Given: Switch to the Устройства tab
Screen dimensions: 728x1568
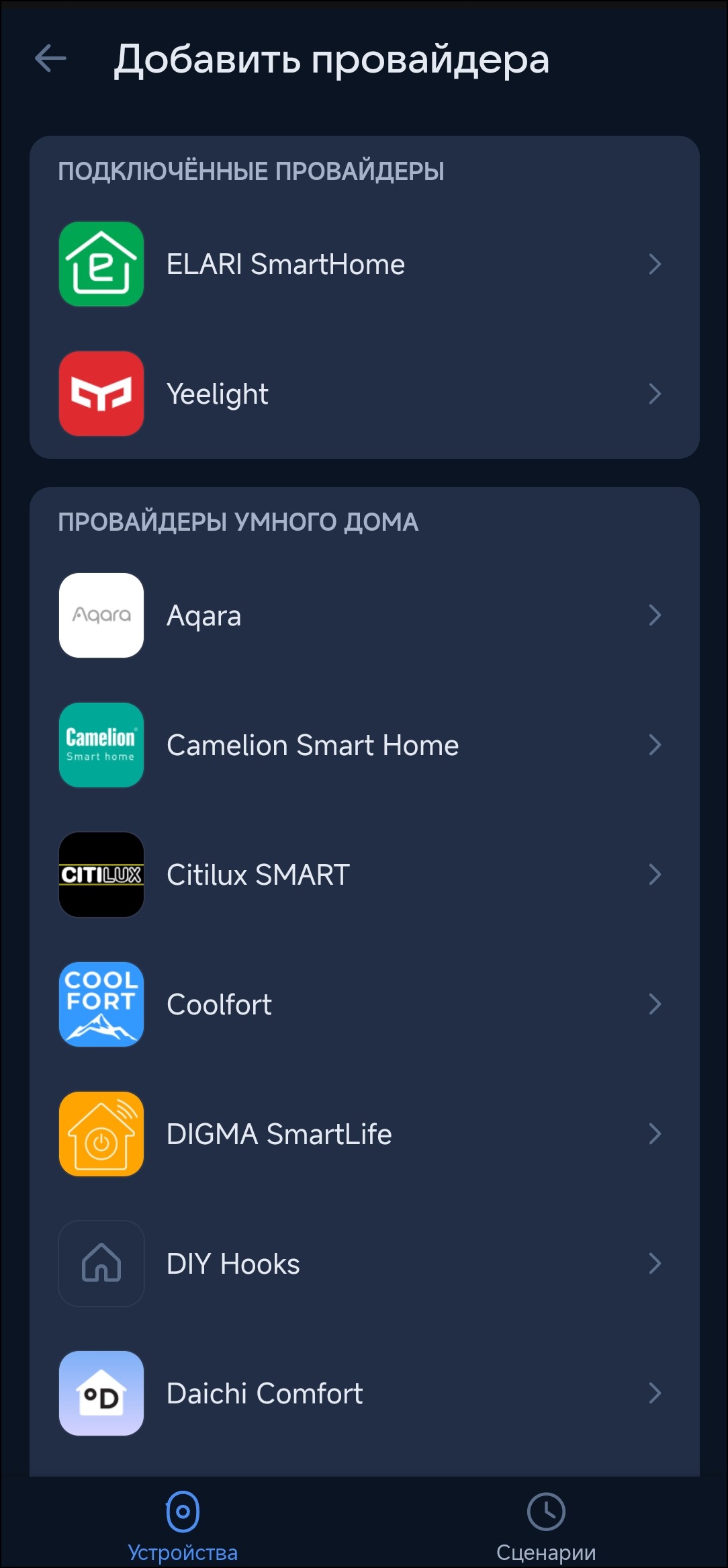Looking at the screenshot, I should pyautogui.click(x=183, y=1525).
